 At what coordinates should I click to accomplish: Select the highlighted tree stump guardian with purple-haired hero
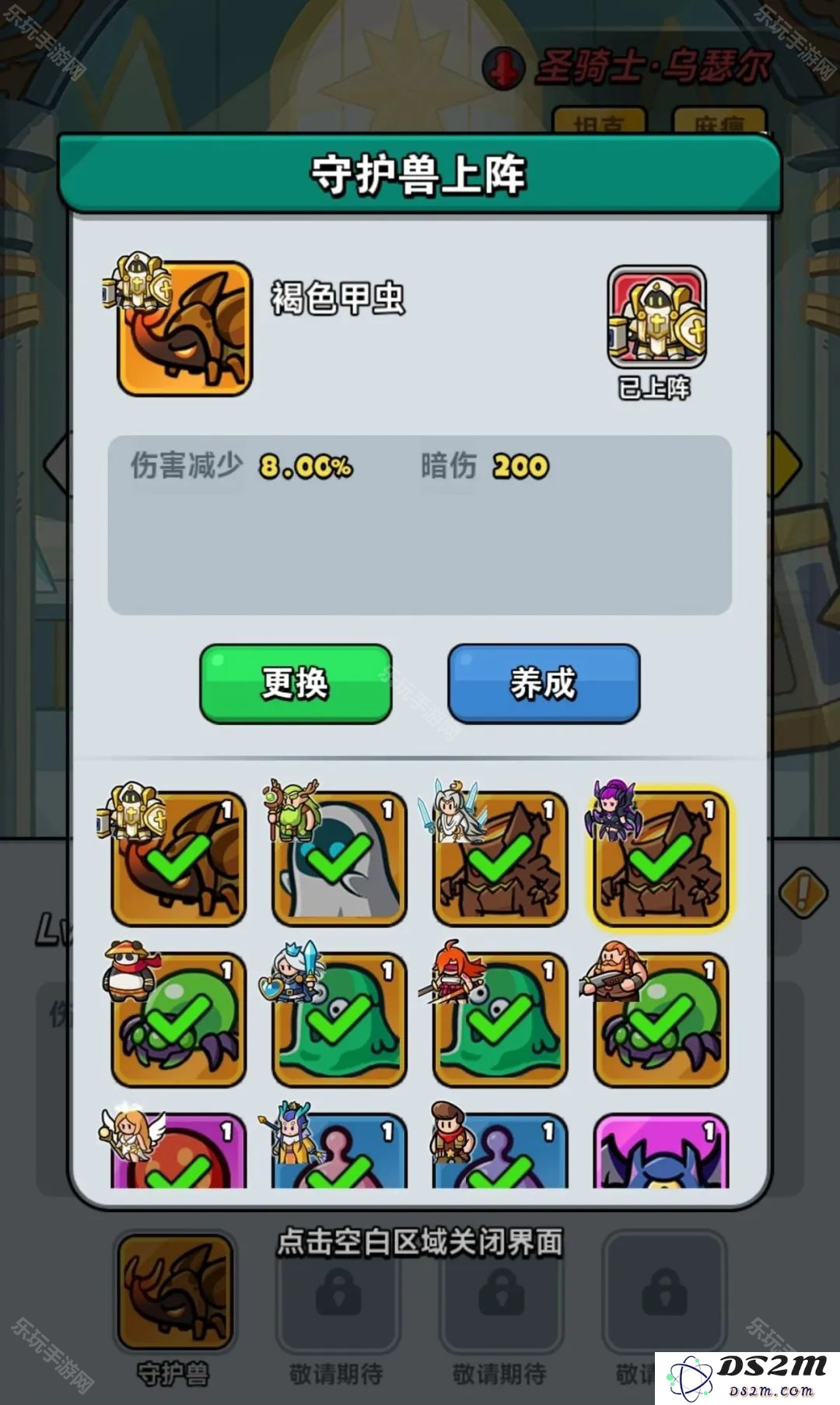tap(660, 858)
